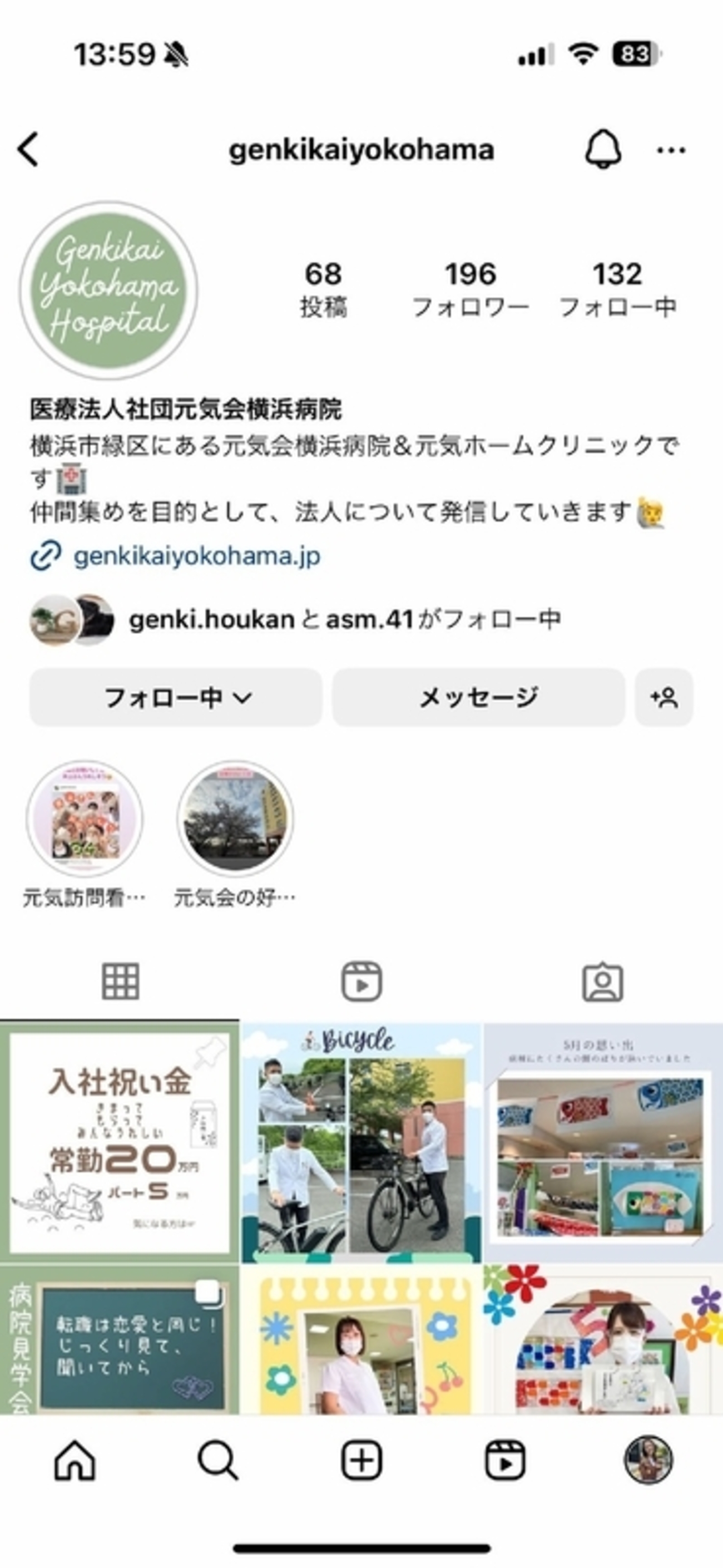Open the three-dot overflow menu

(x=671, y=150)
